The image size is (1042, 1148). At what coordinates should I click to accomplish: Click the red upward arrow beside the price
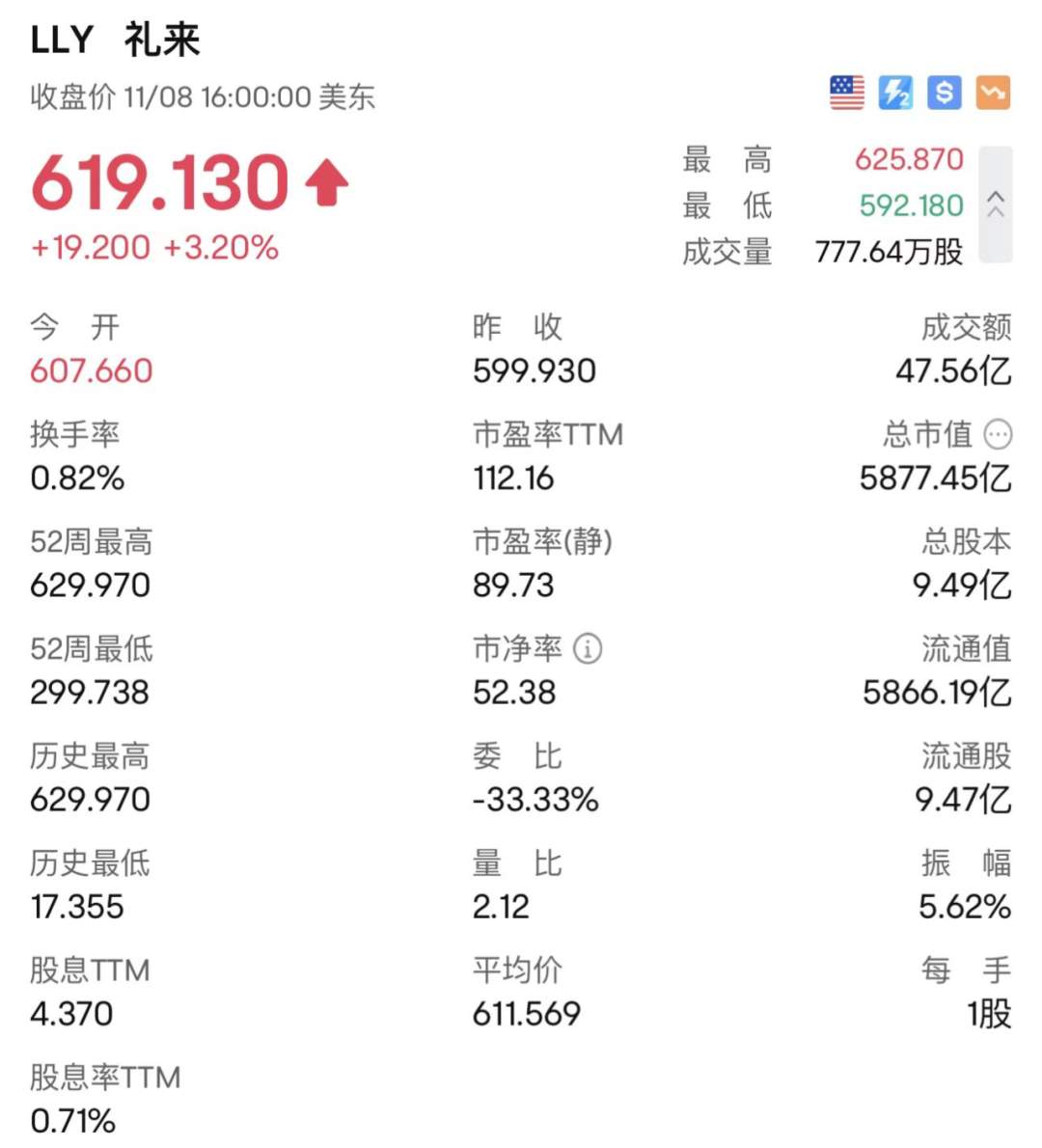tap(328, 181)
